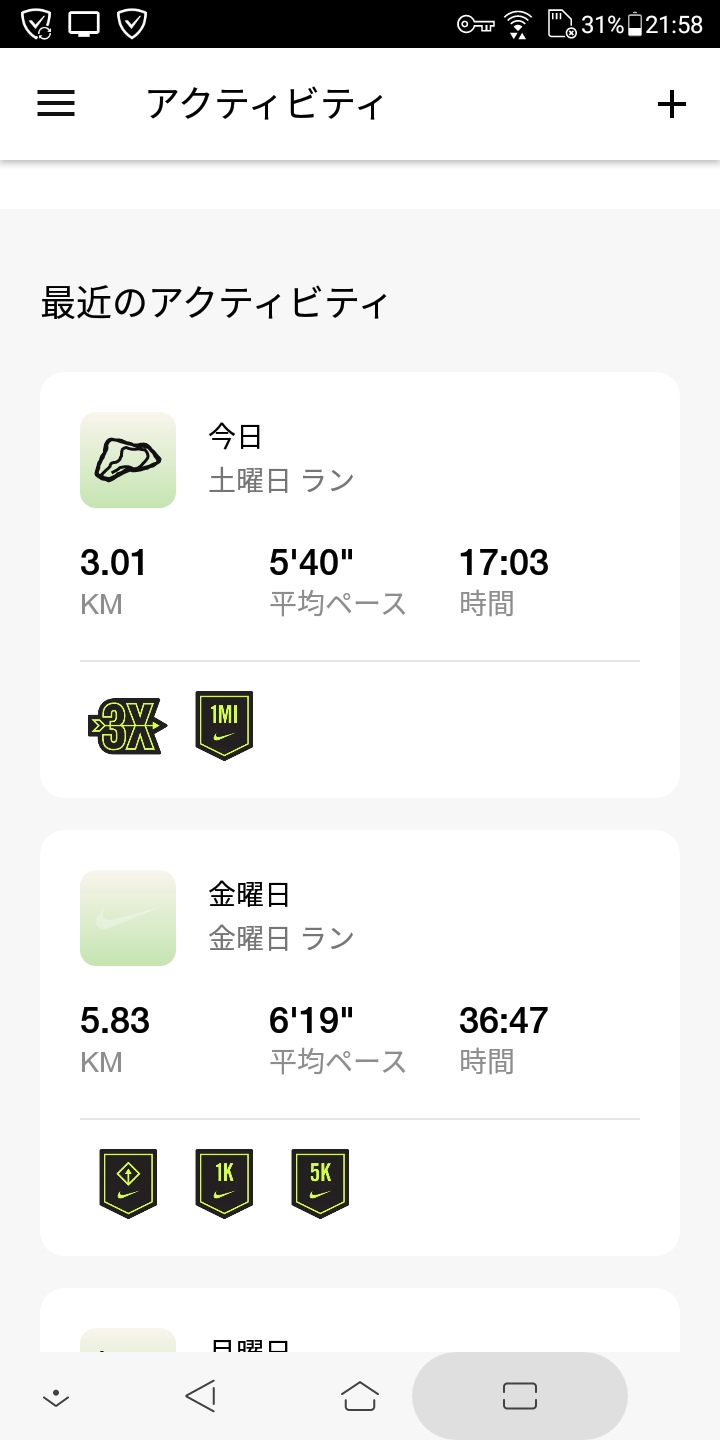The width and height of the screenshot is (720, 1440).
Task: Add a new activity with plus icon
Action: pyautogui.click(x=671, y=104)
